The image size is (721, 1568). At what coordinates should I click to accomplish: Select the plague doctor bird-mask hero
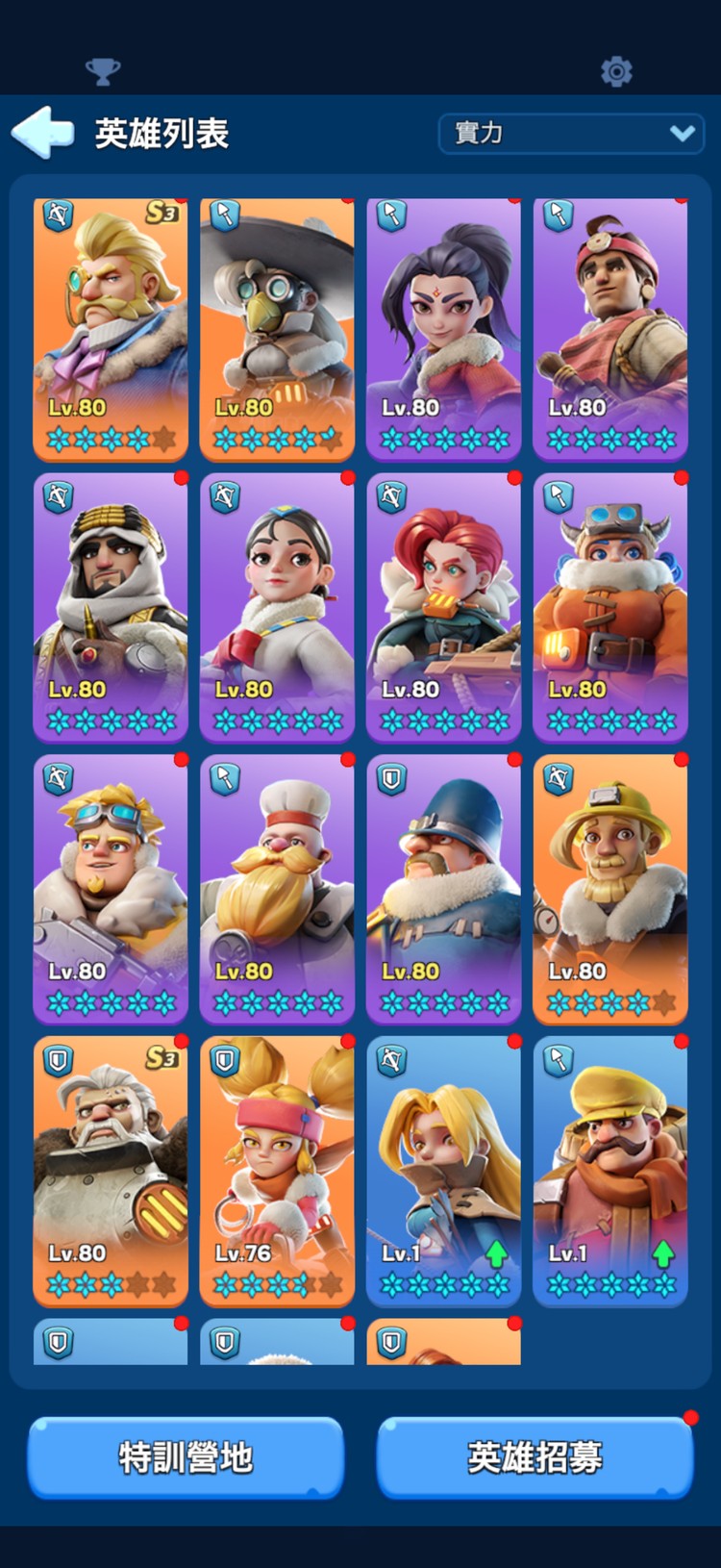[x=277, y=327]
